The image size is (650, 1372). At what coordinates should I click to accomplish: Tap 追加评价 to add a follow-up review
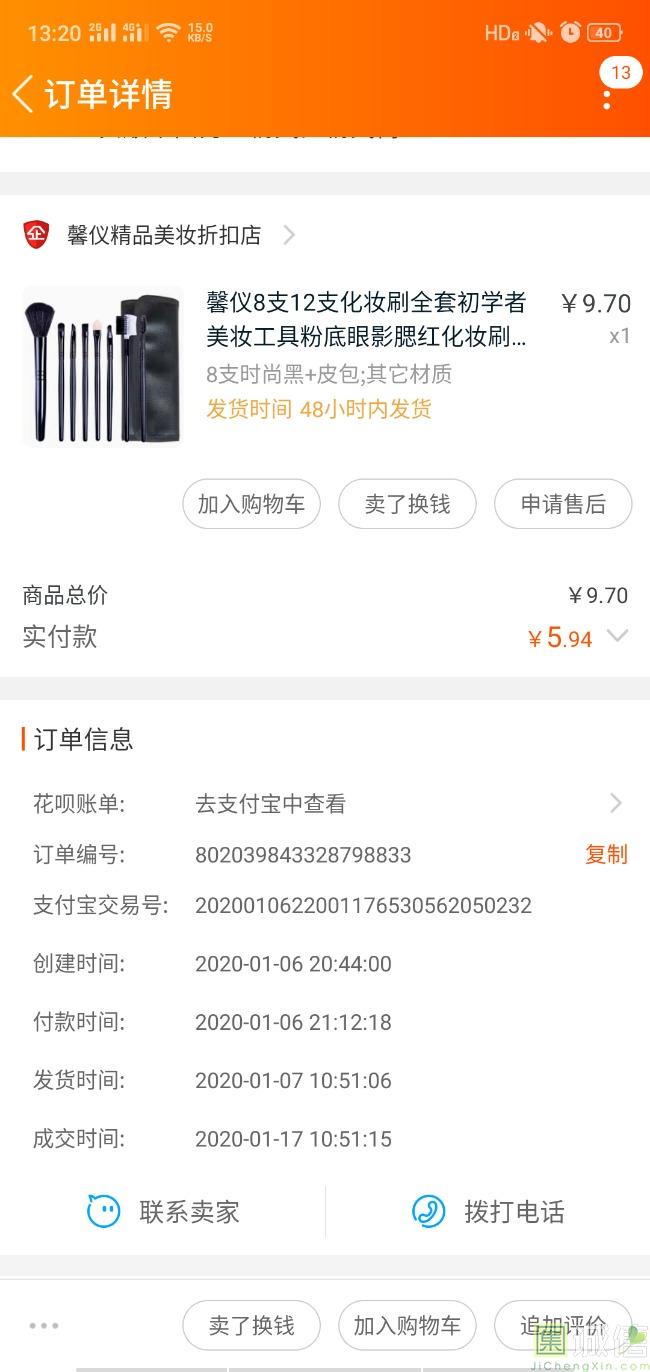pyautogui.click(x=563, y=1326)
